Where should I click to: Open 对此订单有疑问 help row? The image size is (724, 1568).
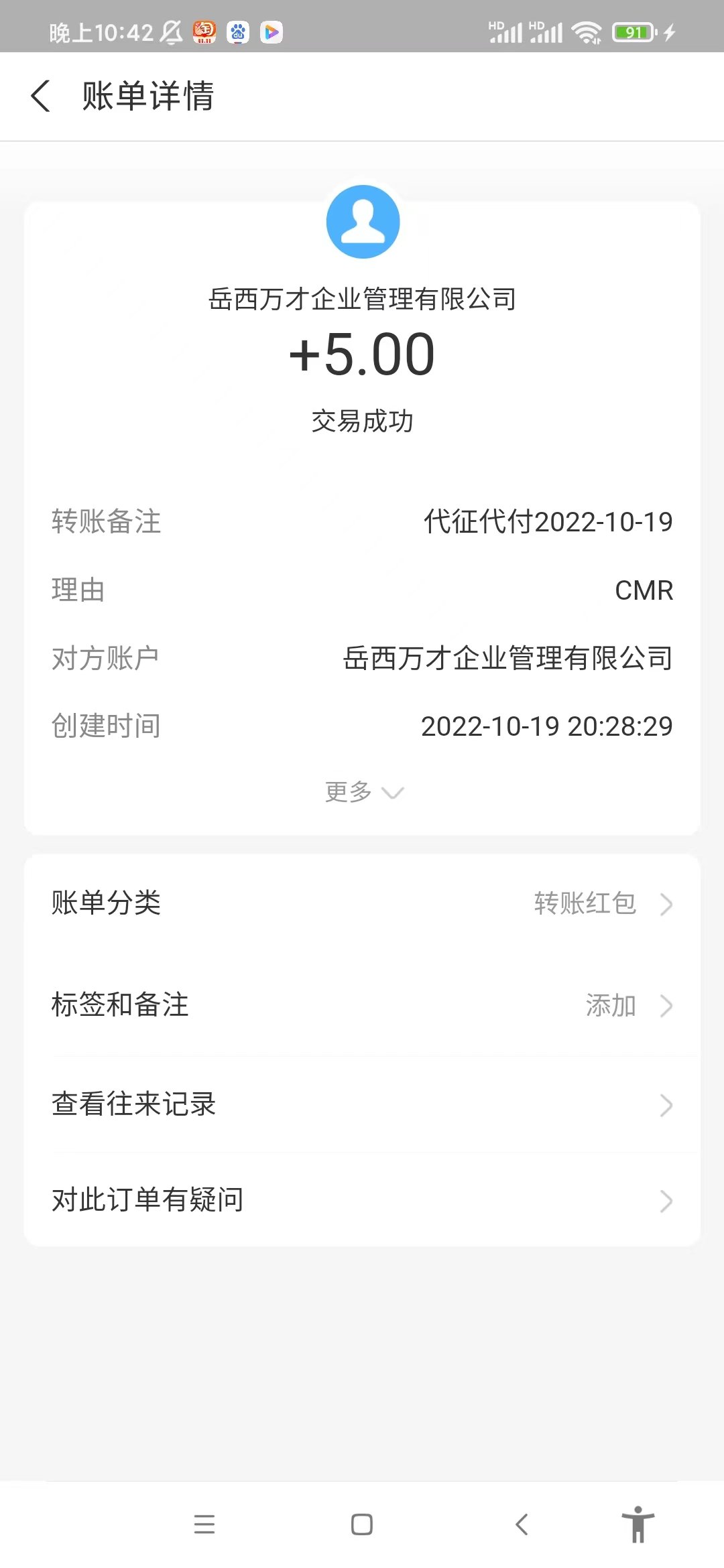coord(362,1200)
